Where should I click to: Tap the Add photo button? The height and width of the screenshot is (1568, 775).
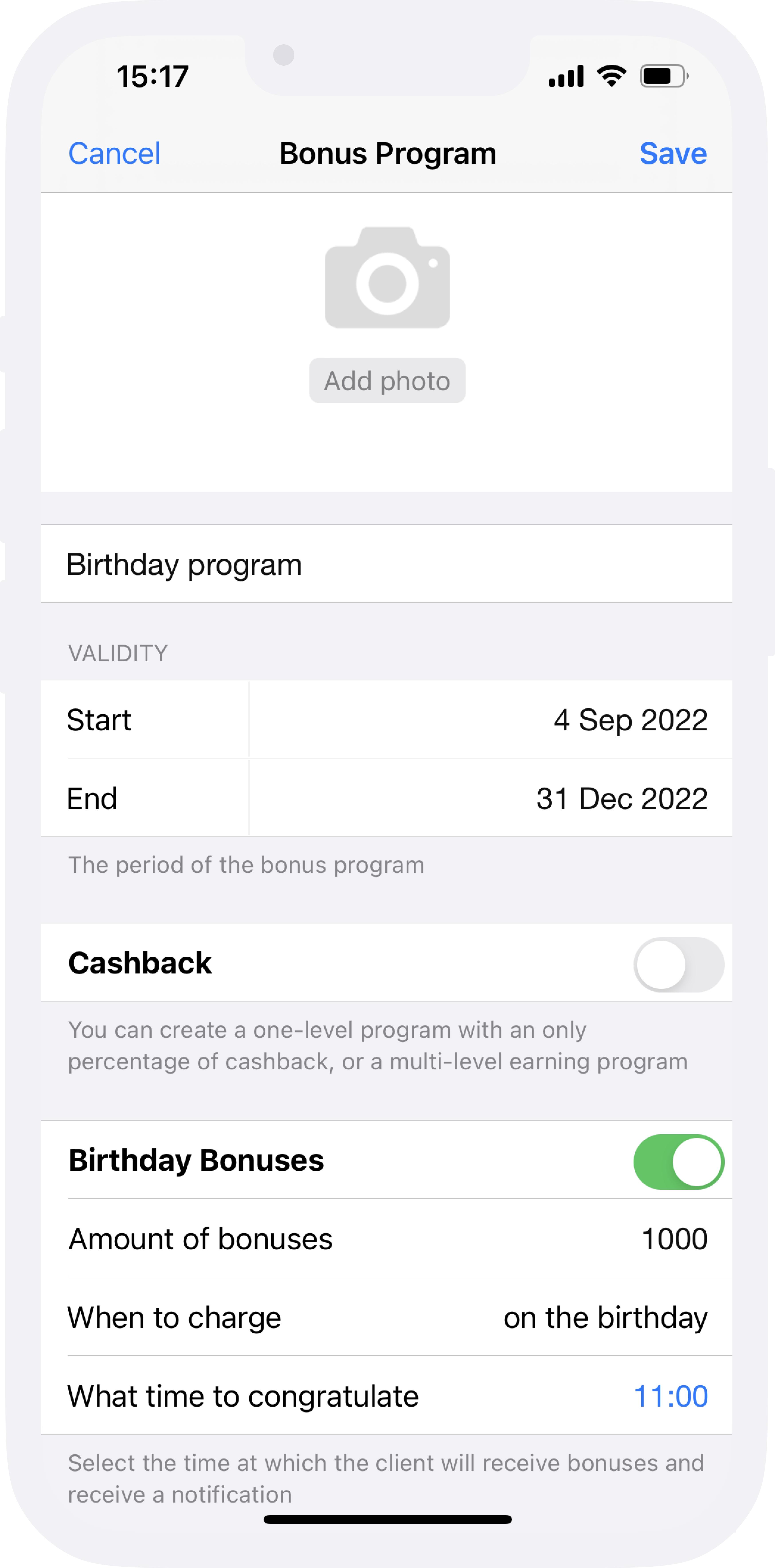coord(387,380)
